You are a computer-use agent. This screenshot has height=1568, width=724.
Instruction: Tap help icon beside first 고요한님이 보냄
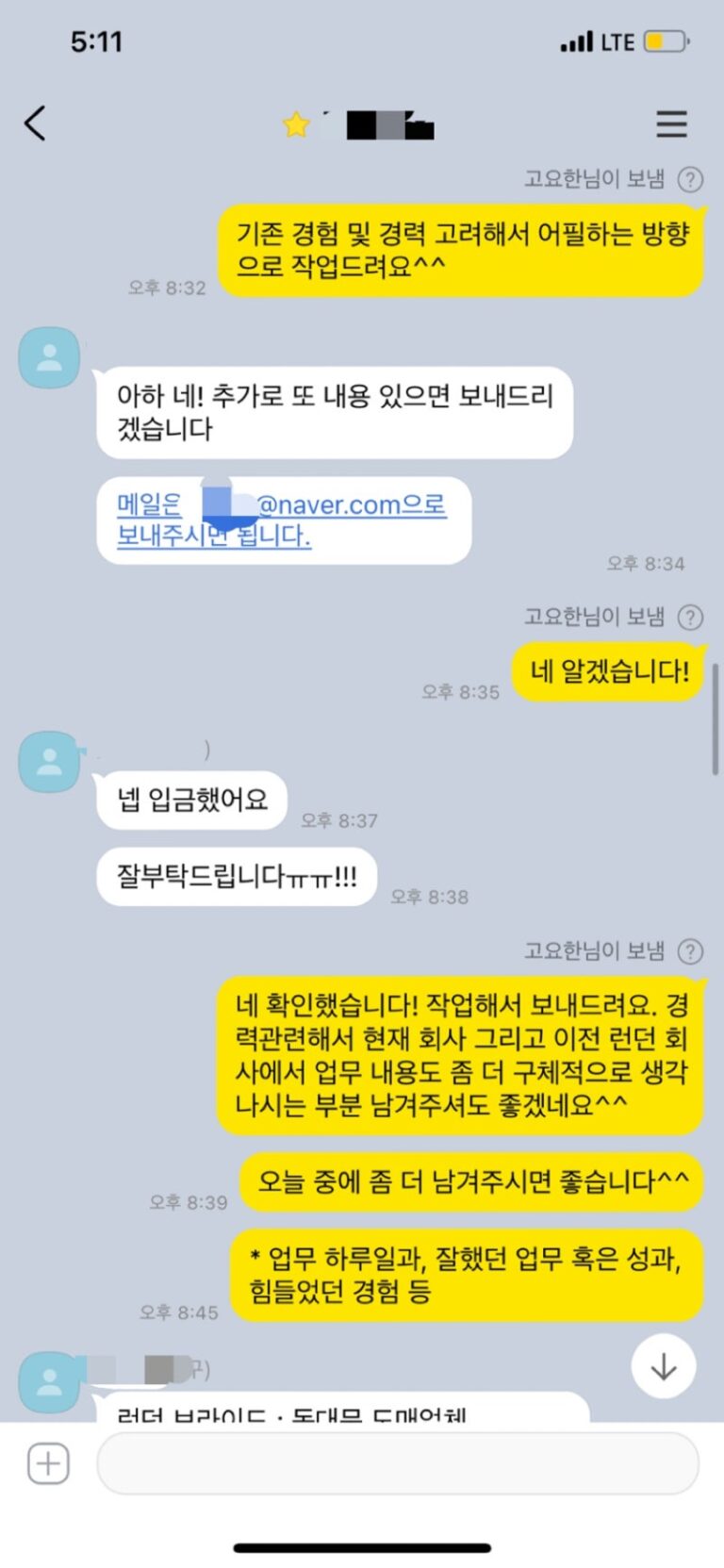pyautogui.click(x=691, y=179)
